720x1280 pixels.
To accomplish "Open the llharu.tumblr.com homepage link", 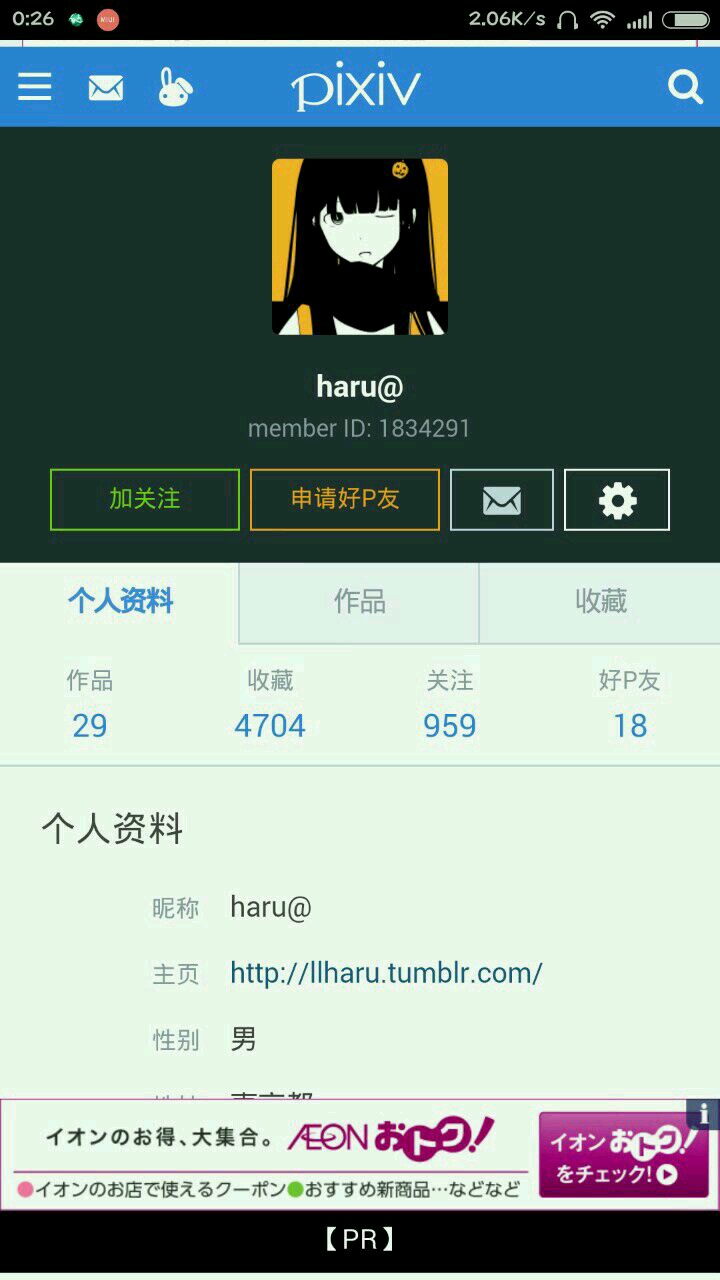I will [386, 973].
